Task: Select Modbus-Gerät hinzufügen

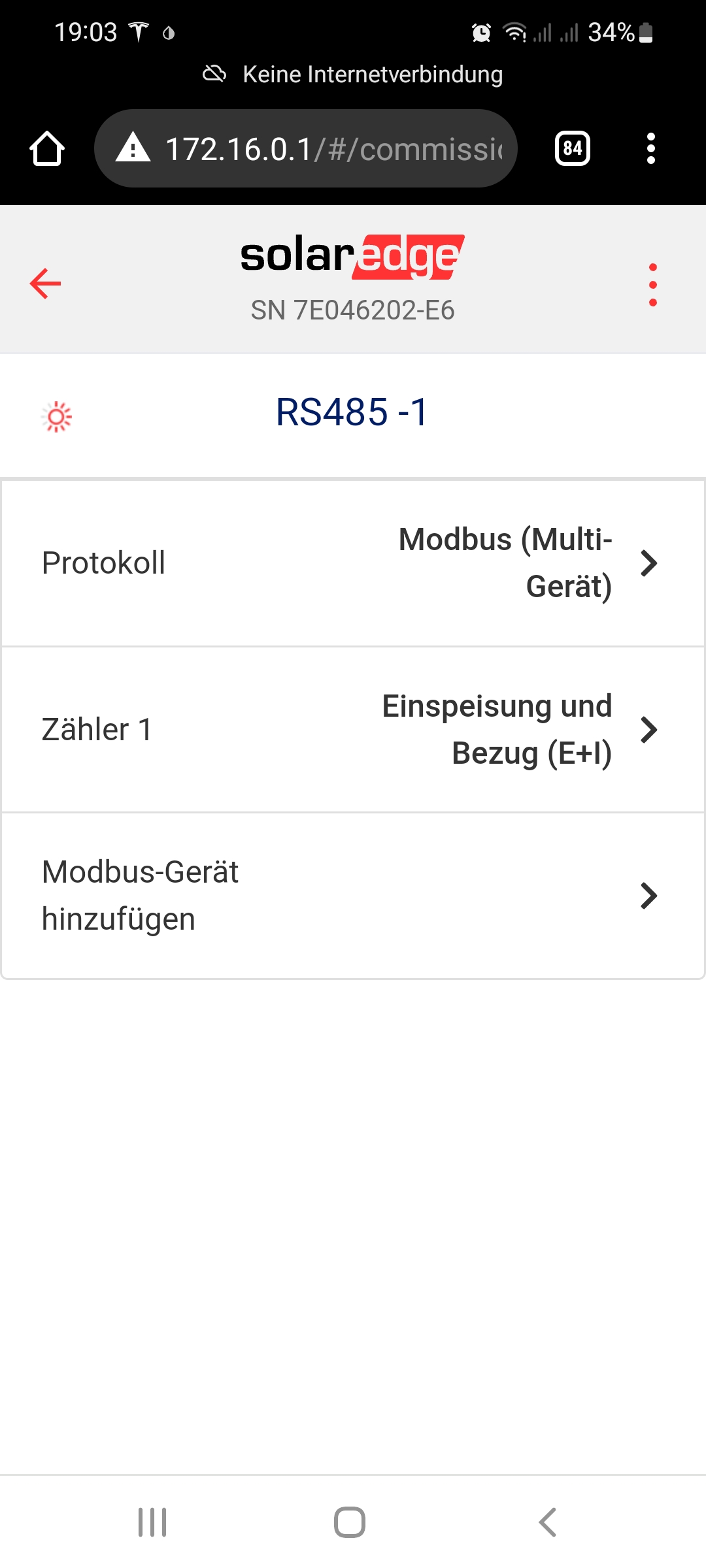Action: coord(353,896)
